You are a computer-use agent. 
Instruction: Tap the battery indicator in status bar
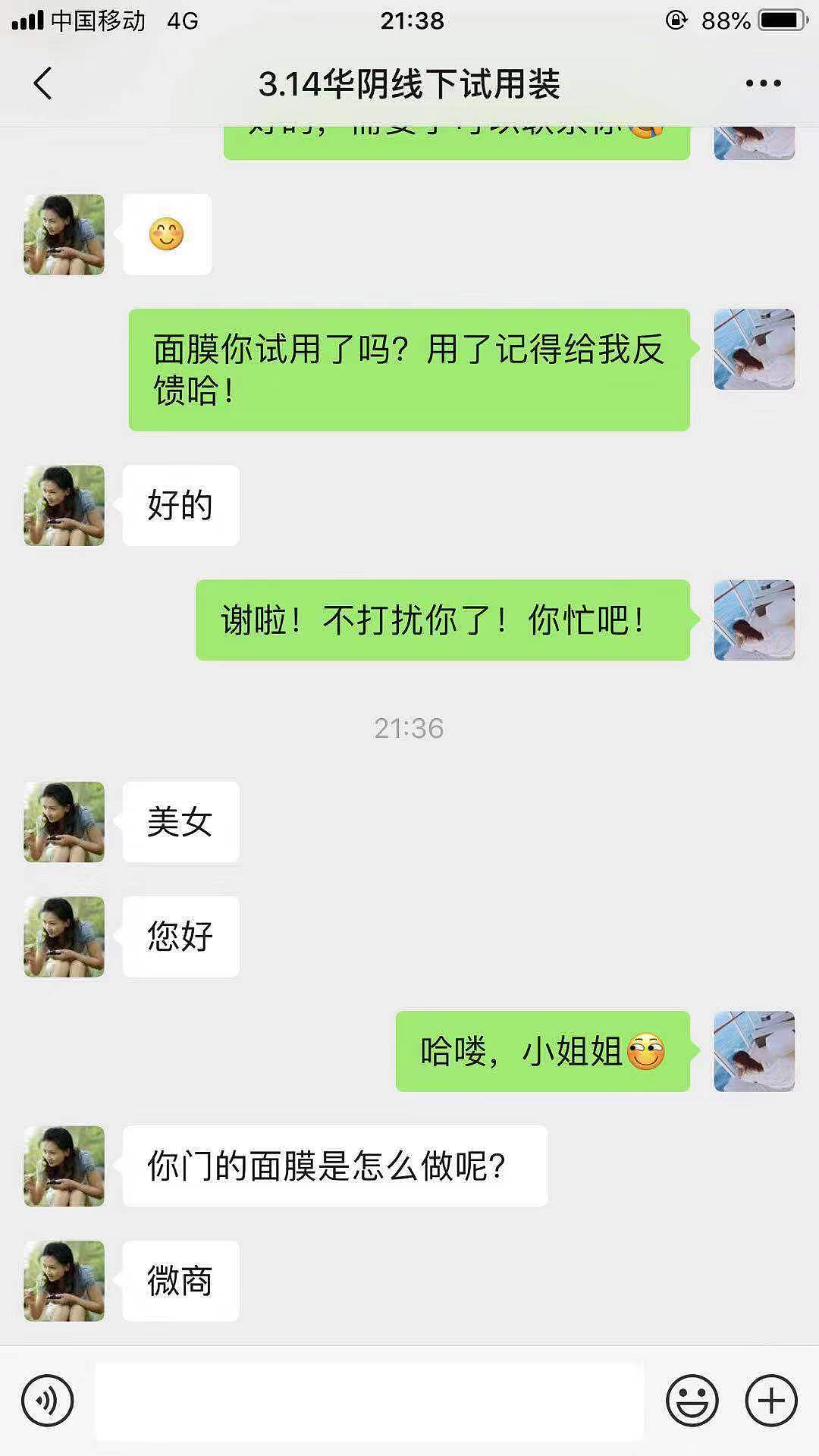pos(782,20)
